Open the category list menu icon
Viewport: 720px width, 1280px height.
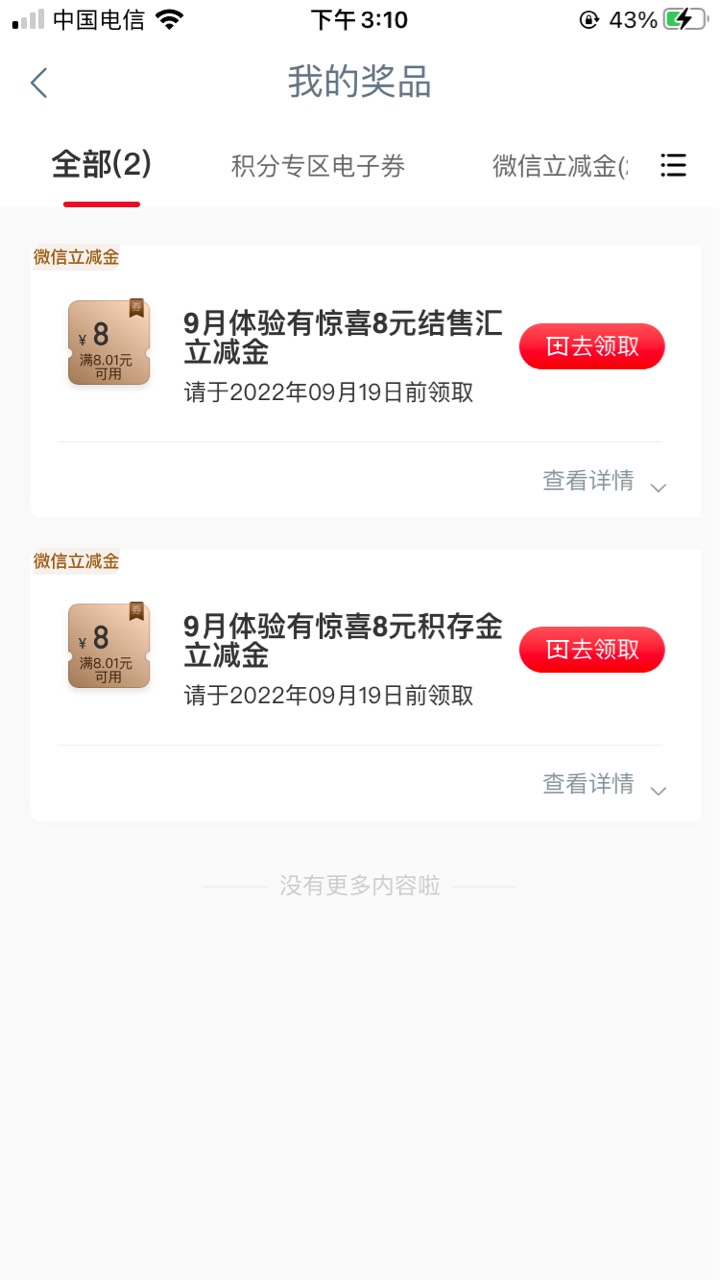click(674, 166)
